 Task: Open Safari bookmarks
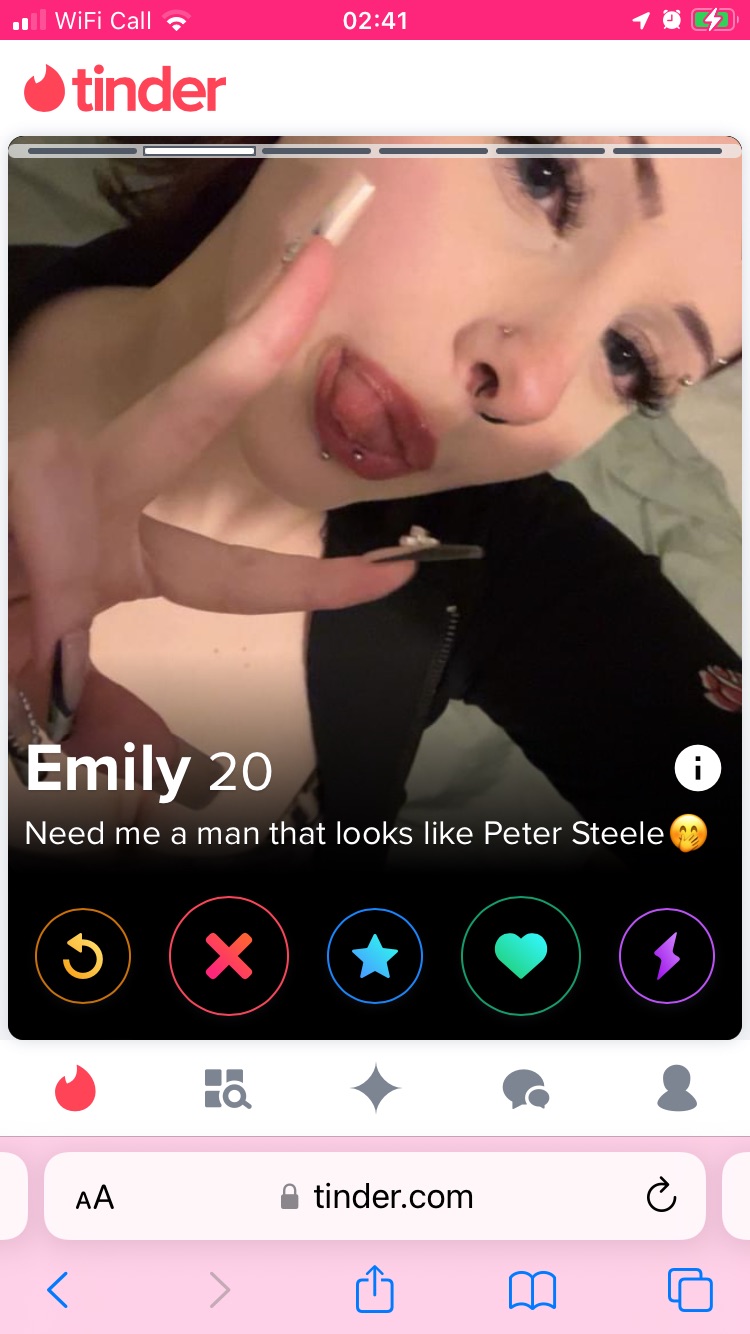[532, 1290]
